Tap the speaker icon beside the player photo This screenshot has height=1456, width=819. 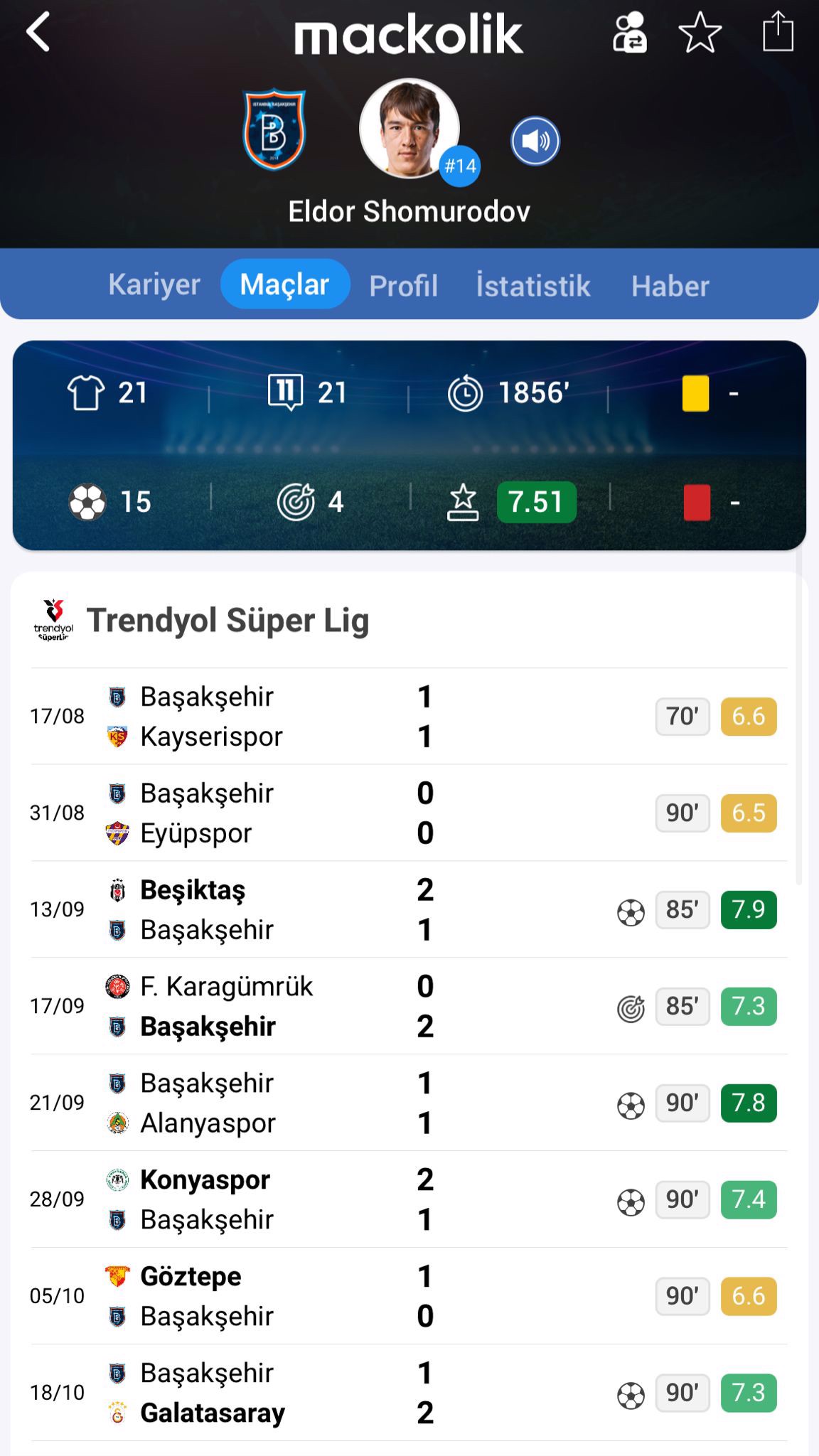(535, 141)
